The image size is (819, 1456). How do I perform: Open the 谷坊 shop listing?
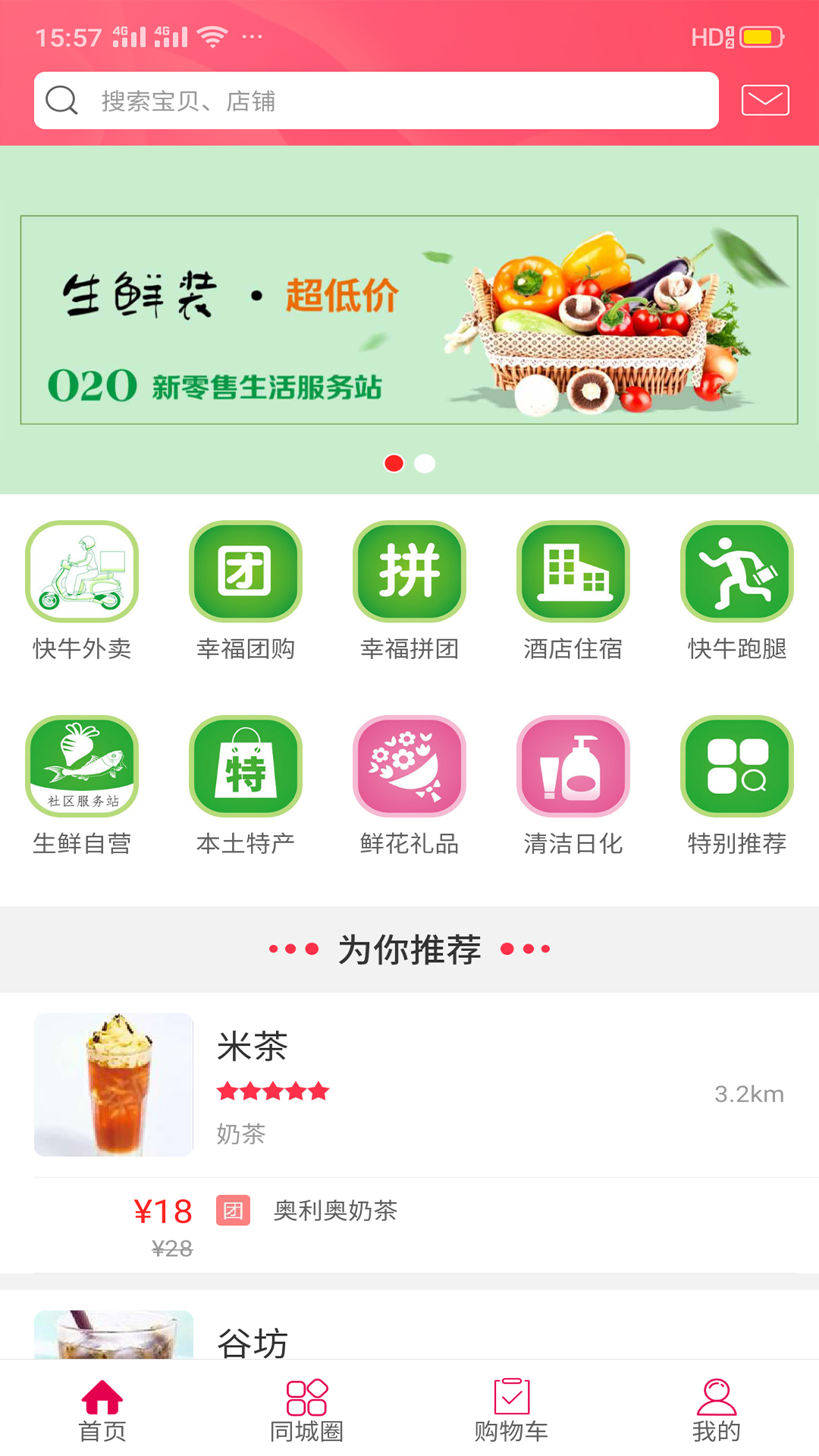pos(253,1341)
